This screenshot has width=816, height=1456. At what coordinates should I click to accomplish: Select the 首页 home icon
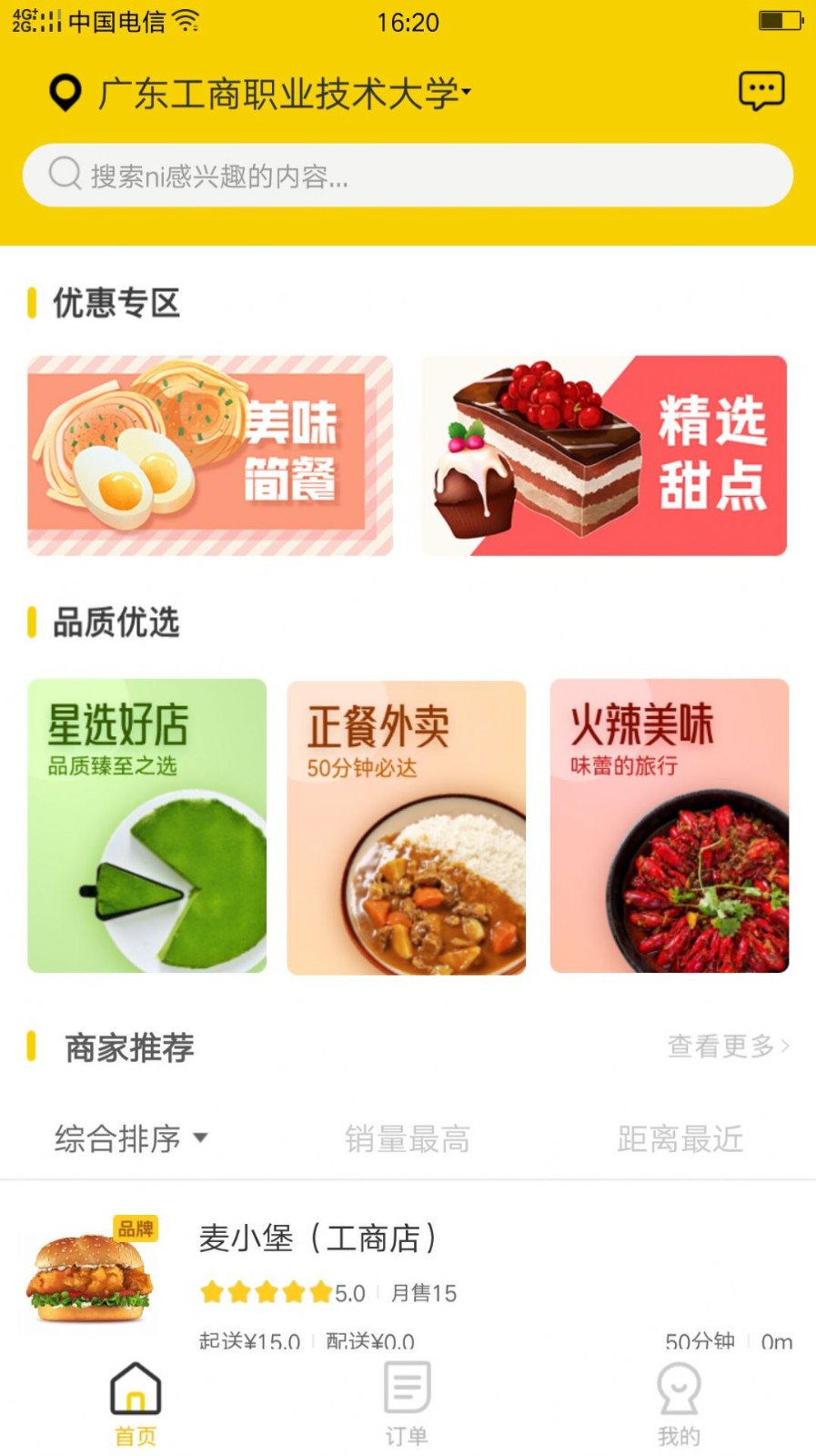135,1387
